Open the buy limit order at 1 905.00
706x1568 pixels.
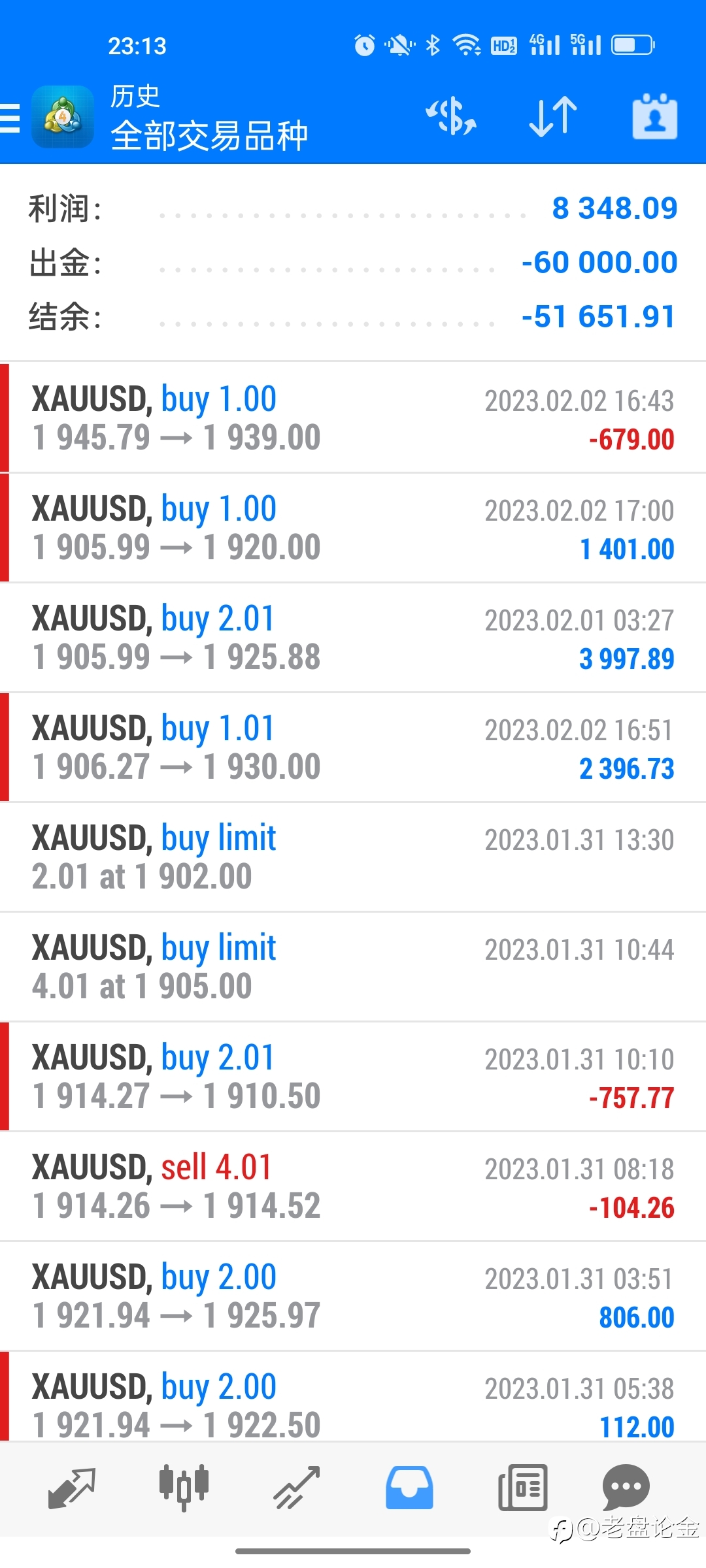[x=353, y=966]
